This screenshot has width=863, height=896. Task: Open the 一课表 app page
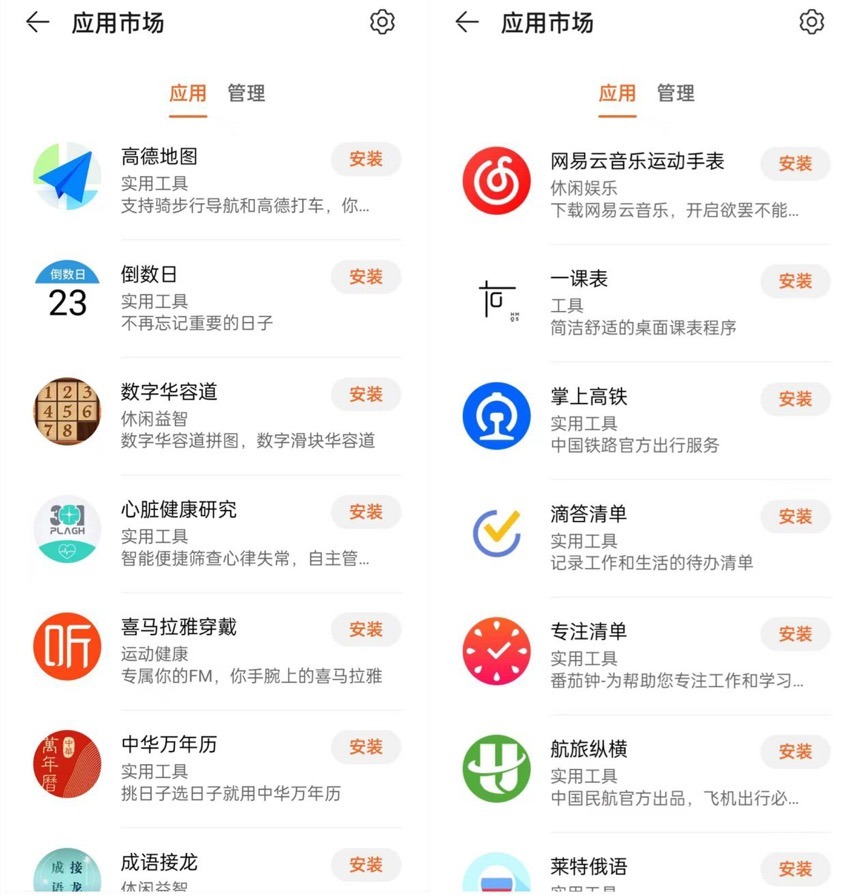click(x=579, y=281)
